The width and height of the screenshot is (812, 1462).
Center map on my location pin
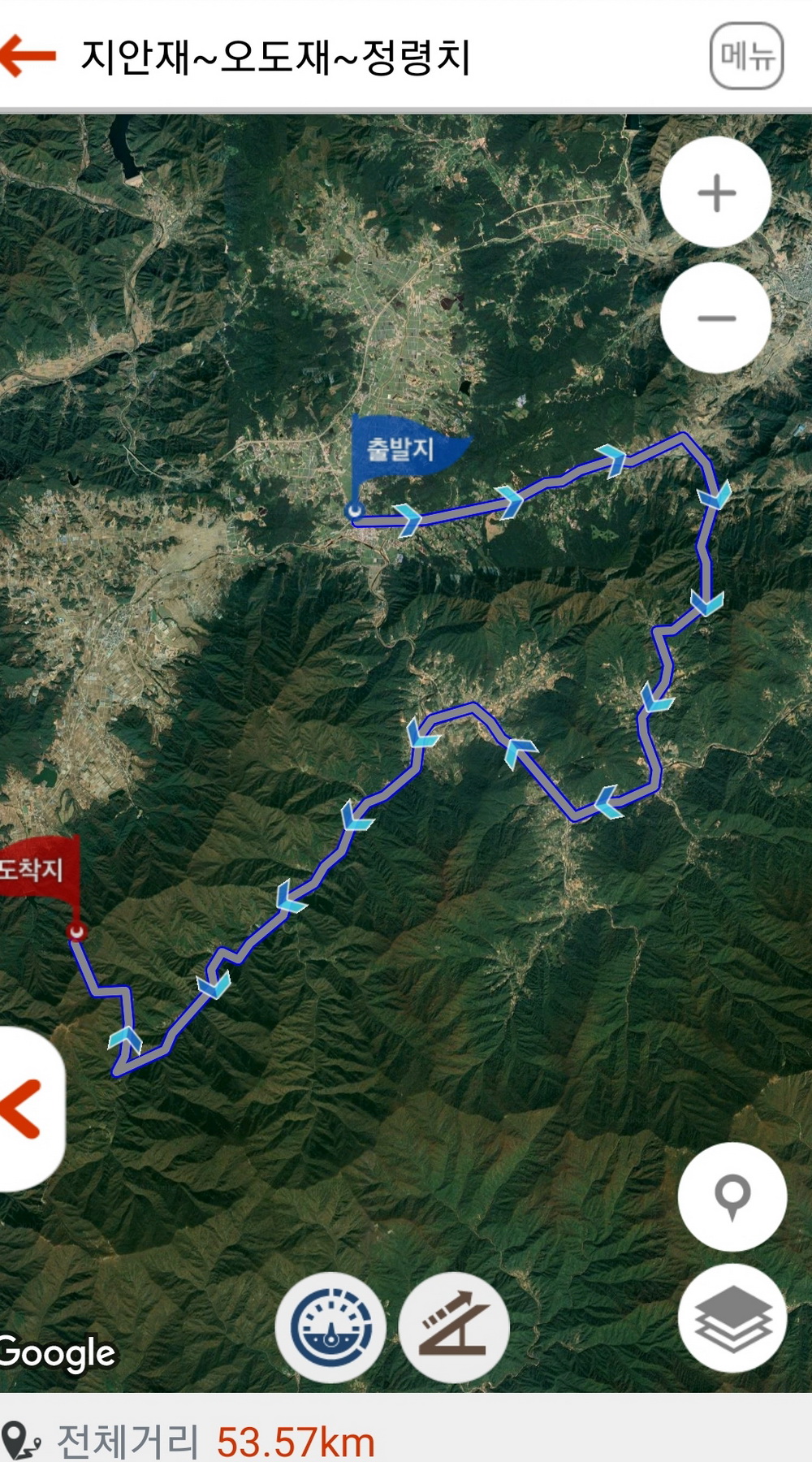click(x=732, y=1196)
